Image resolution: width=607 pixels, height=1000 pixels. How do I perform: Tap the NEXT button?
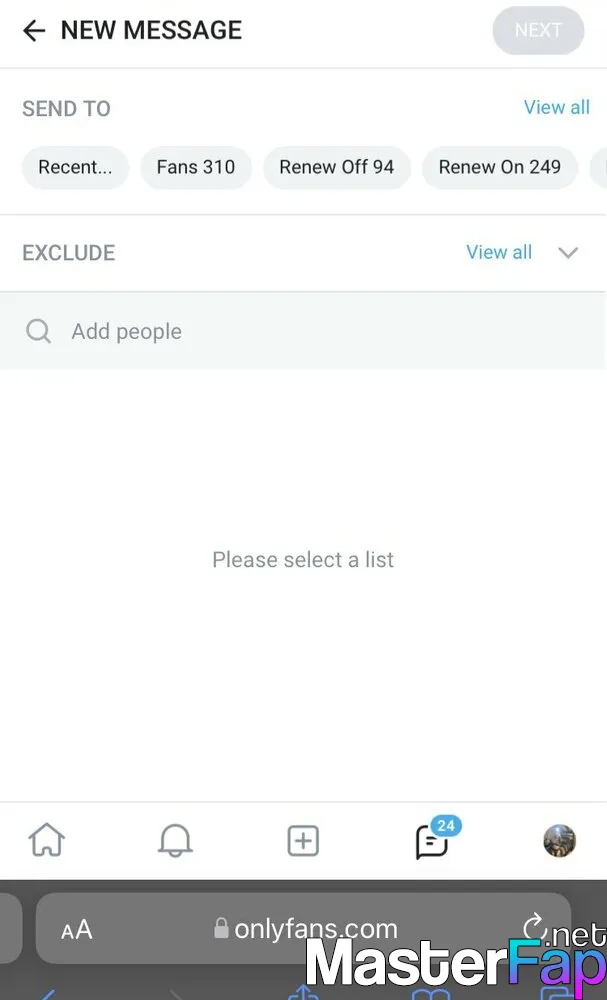538,30
